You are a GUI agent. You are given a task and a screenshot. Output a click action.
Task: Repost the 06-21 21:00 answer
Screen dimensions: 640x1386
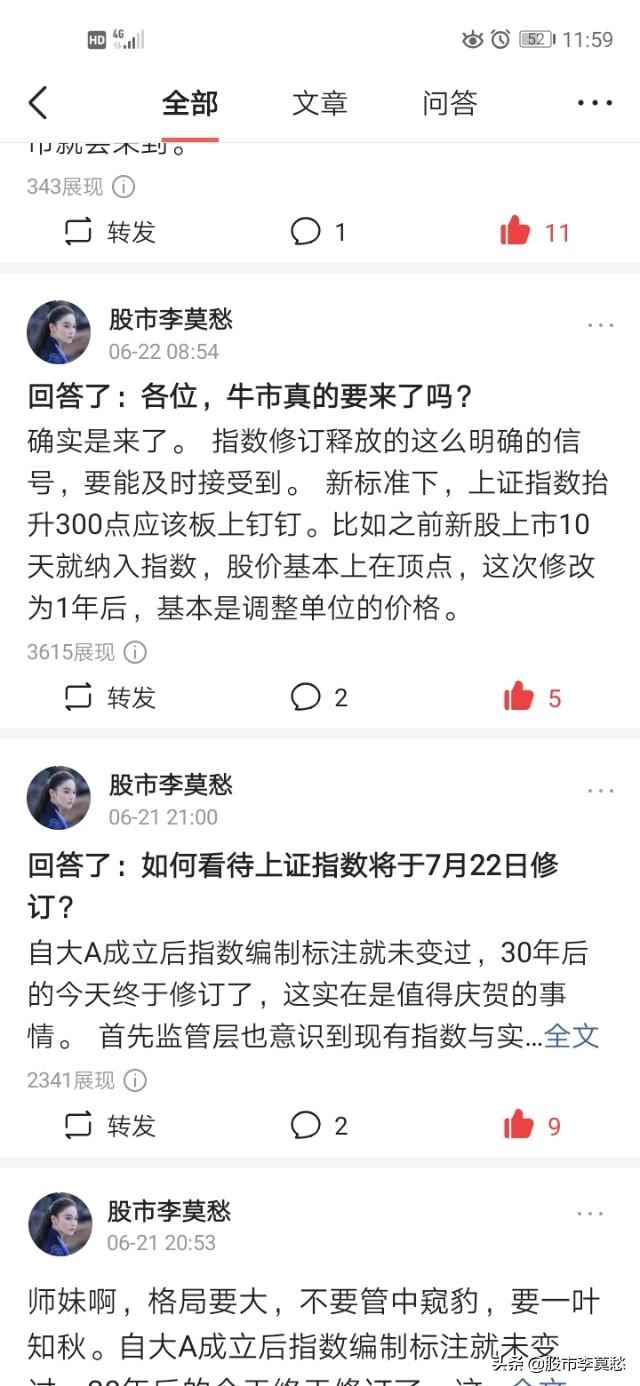click(x=110, y=1125)
